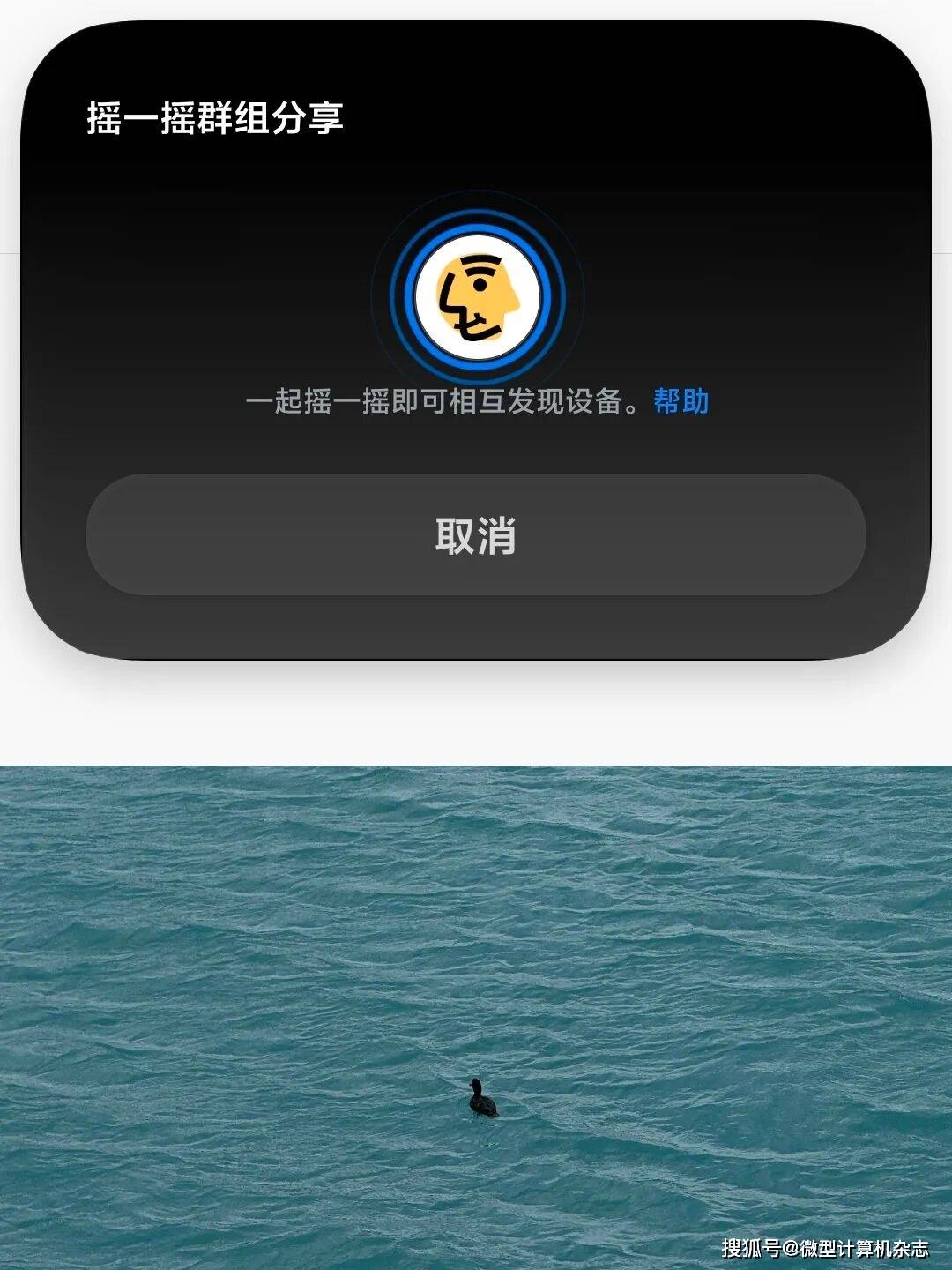Tap 取消 to cancel shake sharing
This screenshot has width=952, height=1270.
point(476,534)
